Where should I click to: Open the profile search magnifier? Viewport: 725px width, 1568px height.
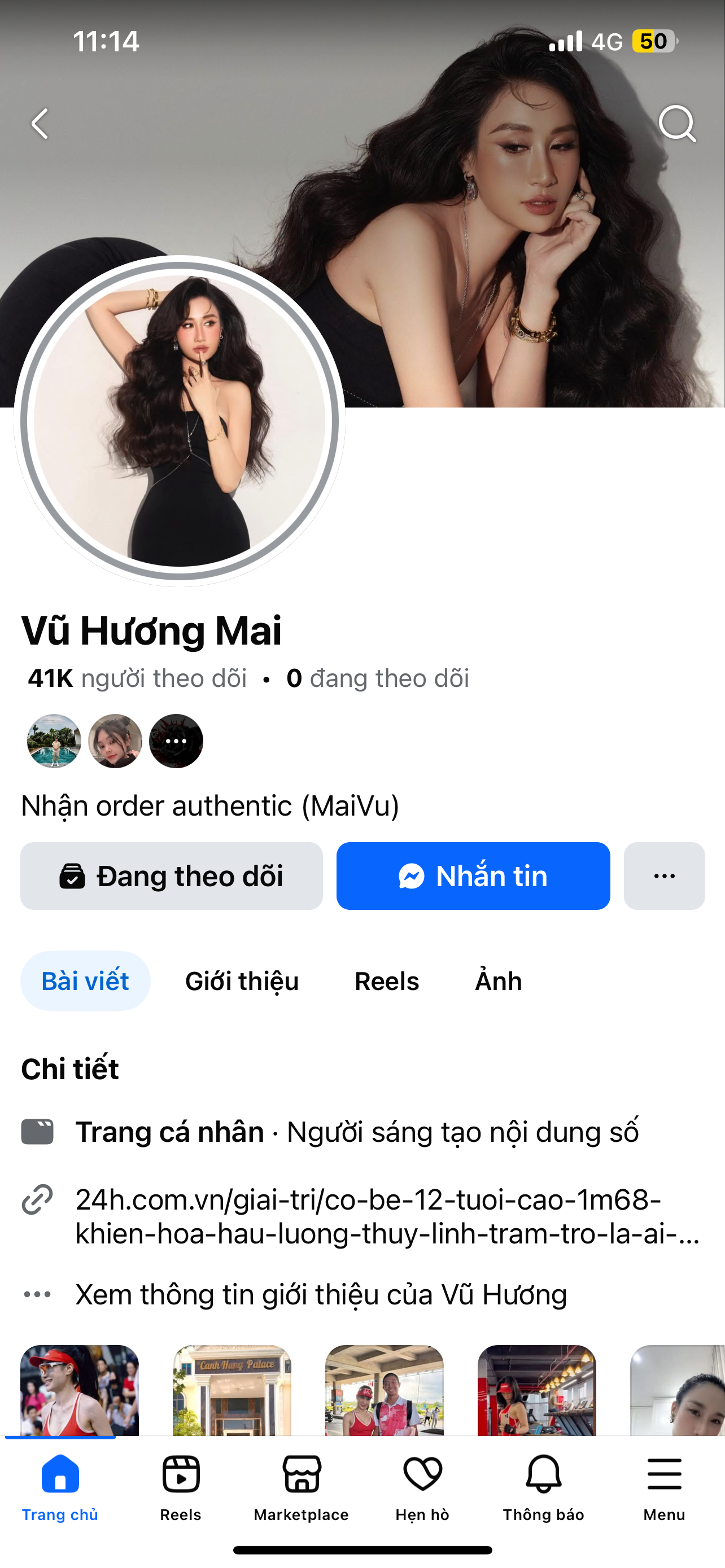(x=676, y=124)
